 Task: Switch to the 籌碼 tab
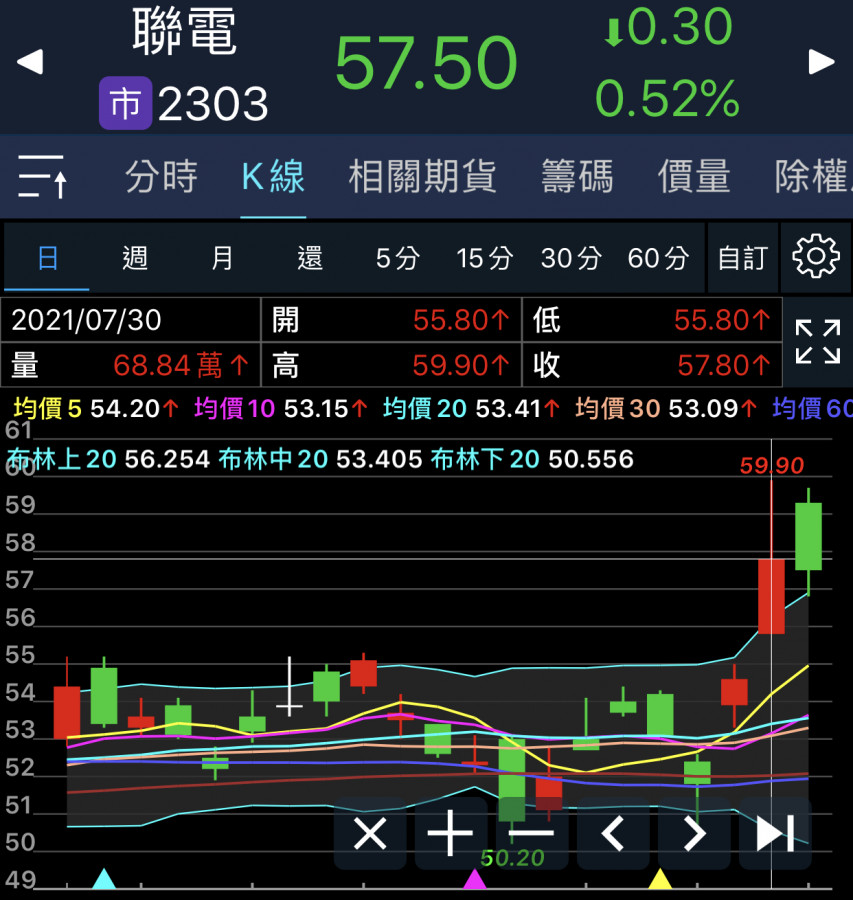(577, 178)
